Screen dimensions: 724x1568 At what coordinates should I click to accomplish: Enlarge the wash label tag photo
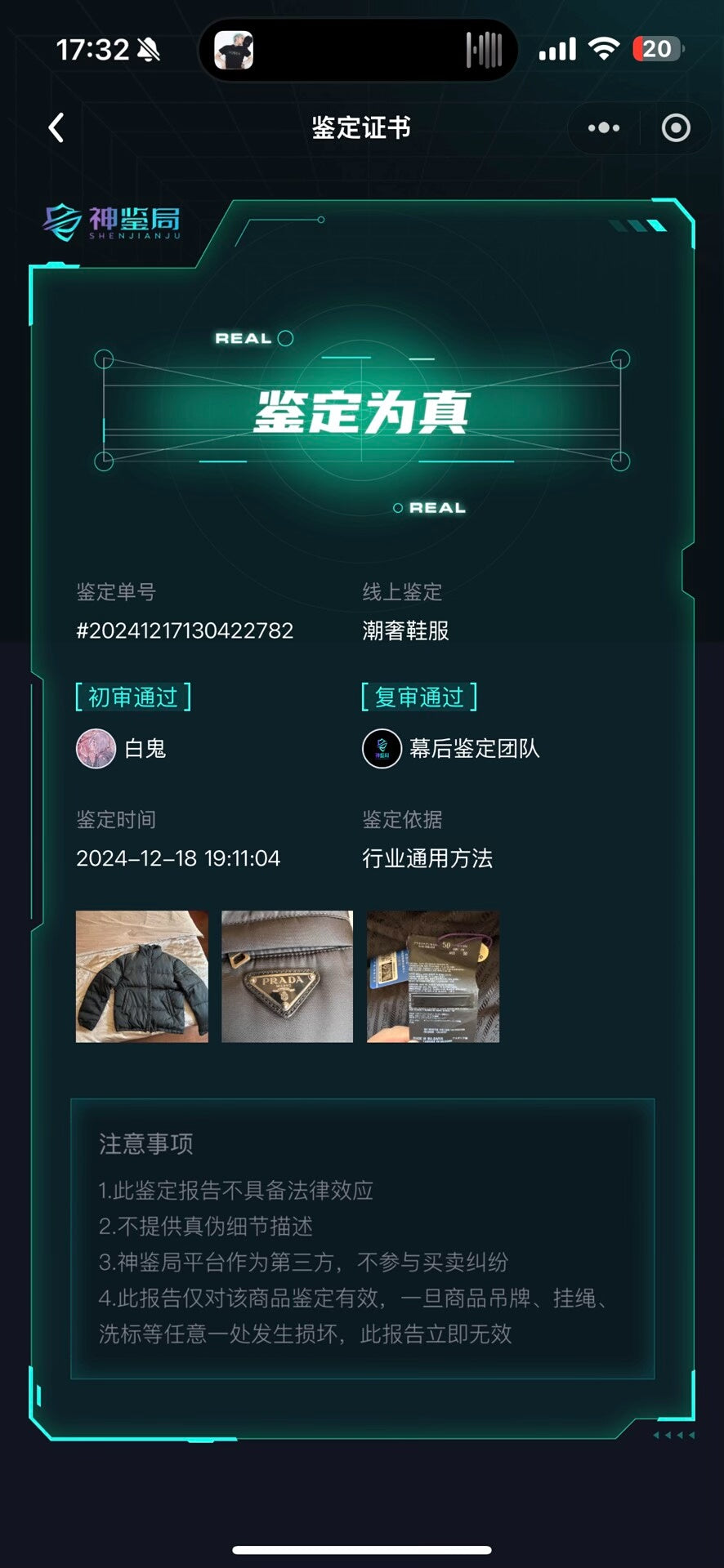click(x=433, y=977)
